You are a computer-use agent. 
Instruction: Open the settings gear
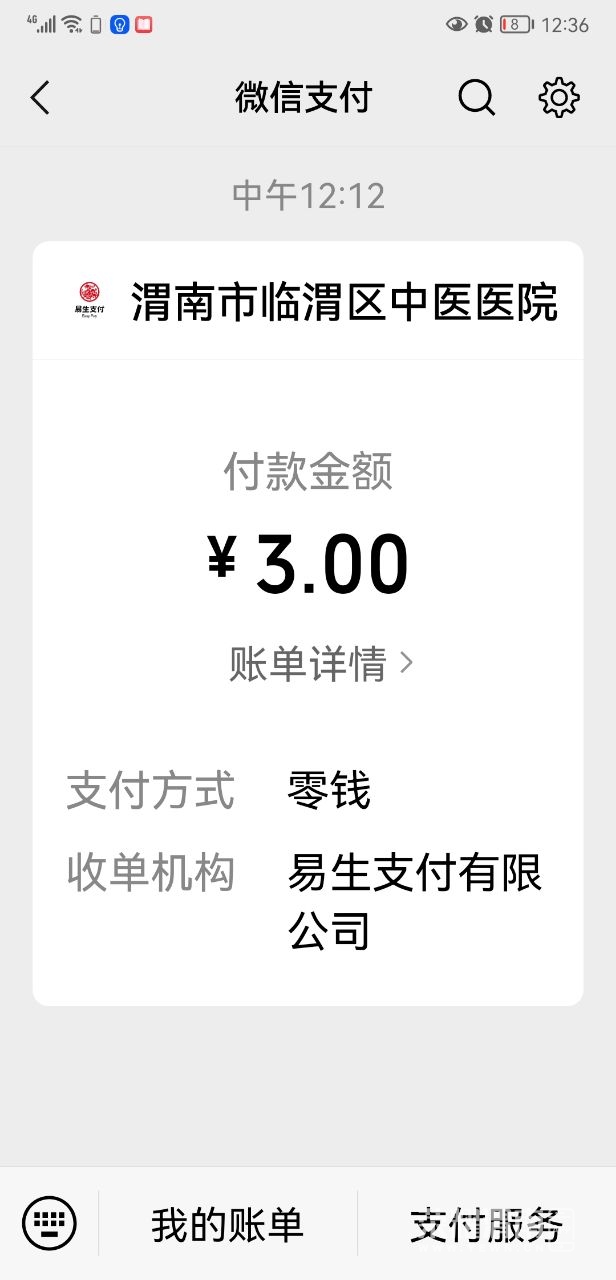[559, 98]
